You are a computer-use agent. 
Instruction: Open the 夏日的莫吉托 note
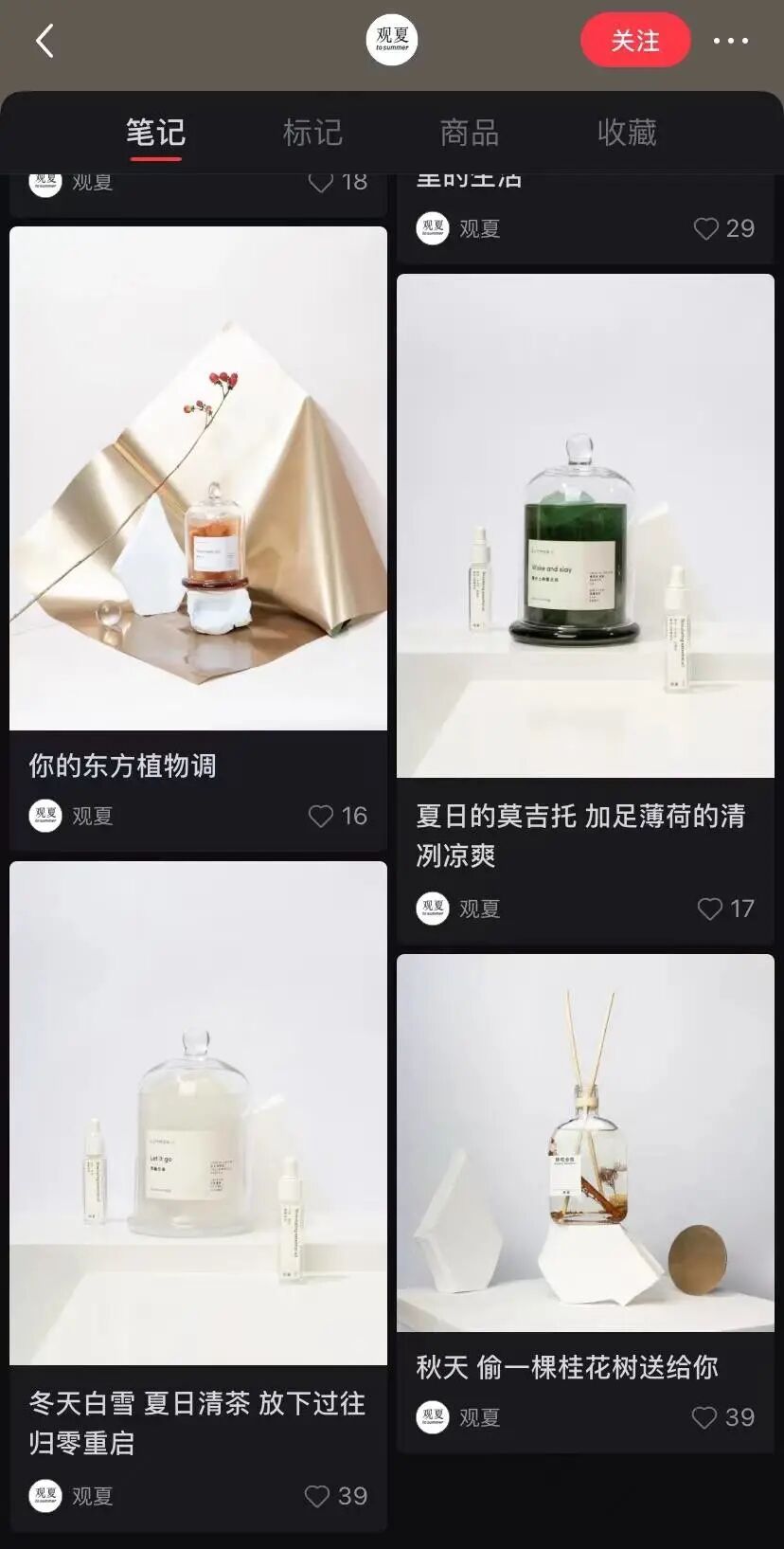[585, 526]
